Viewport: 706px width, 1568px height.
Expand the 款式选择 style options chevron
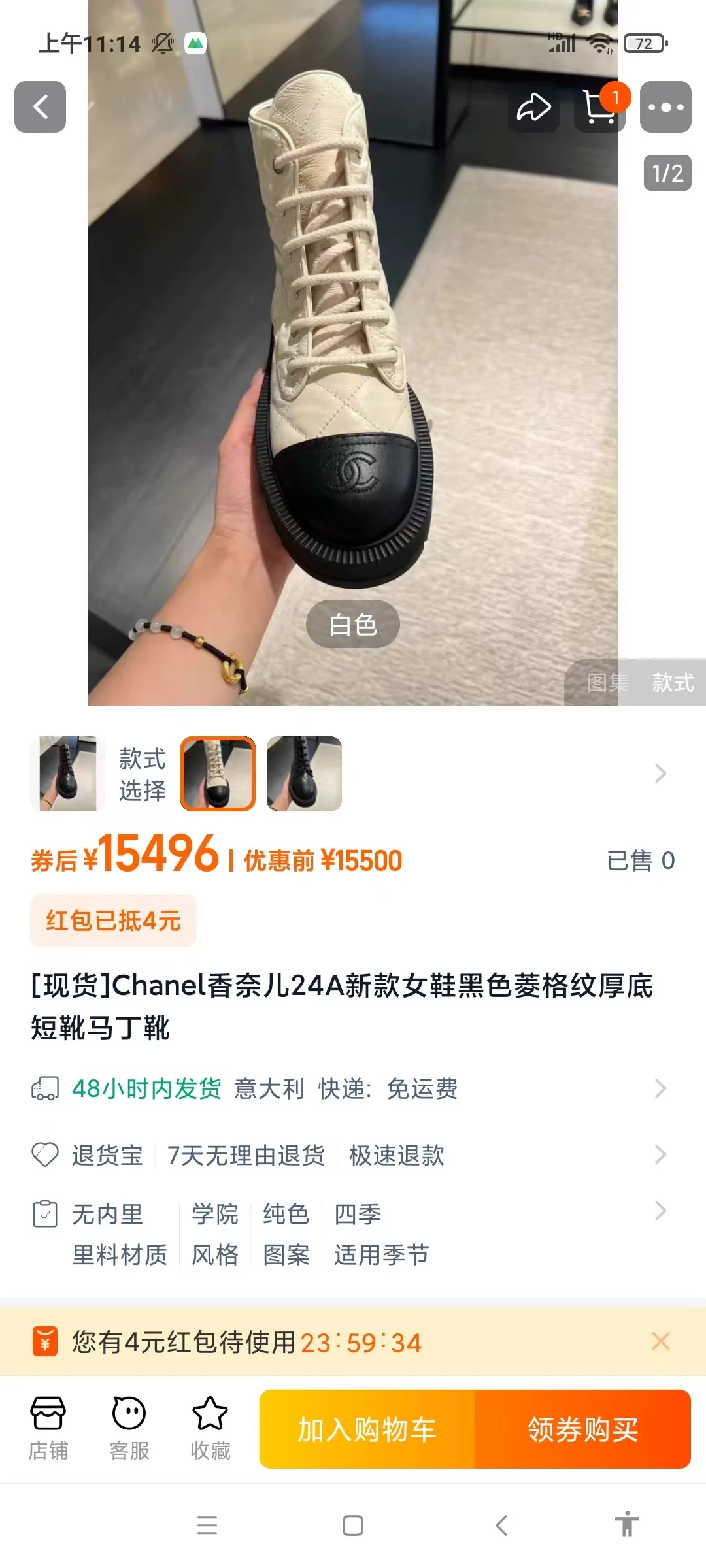click(x=660, y=774)
